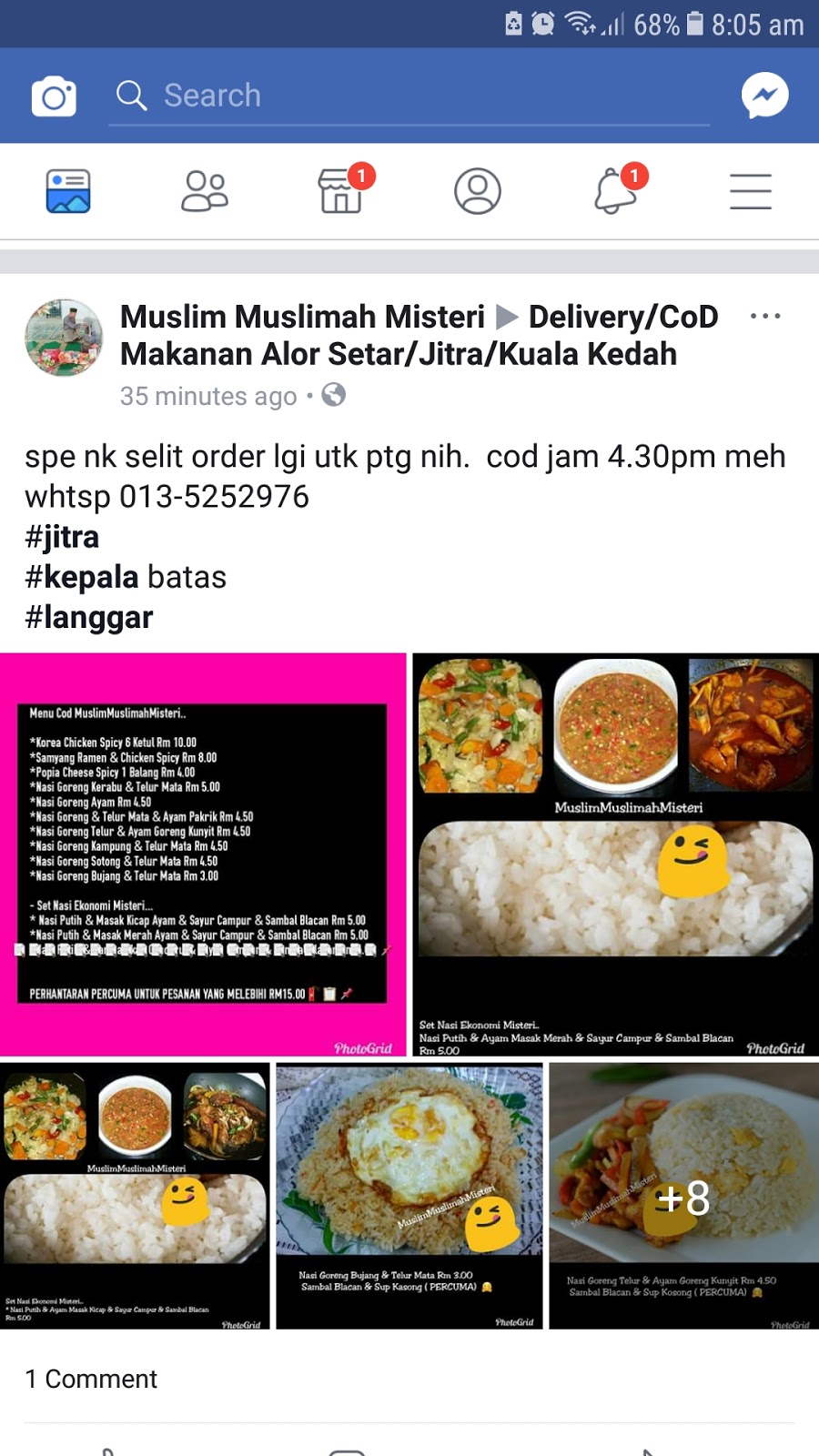The image size is (819, 1456).
Task: Open the Nasi Goreng Bujang photo
Action: 409,1196
